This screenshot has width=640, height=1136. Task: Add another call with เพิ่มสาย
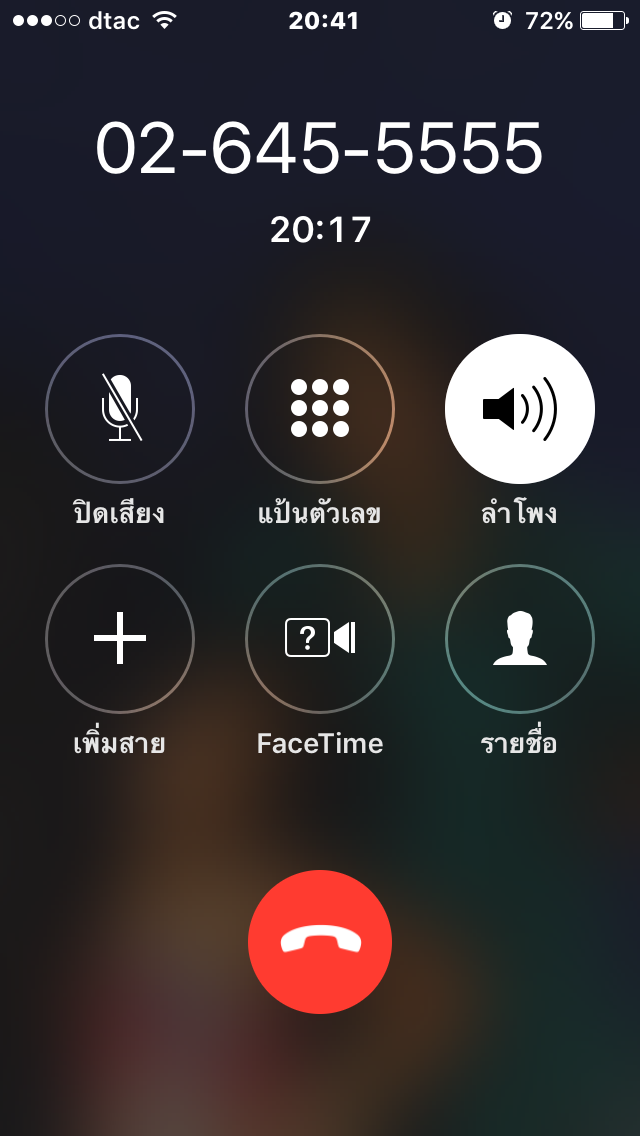point(120,639)
